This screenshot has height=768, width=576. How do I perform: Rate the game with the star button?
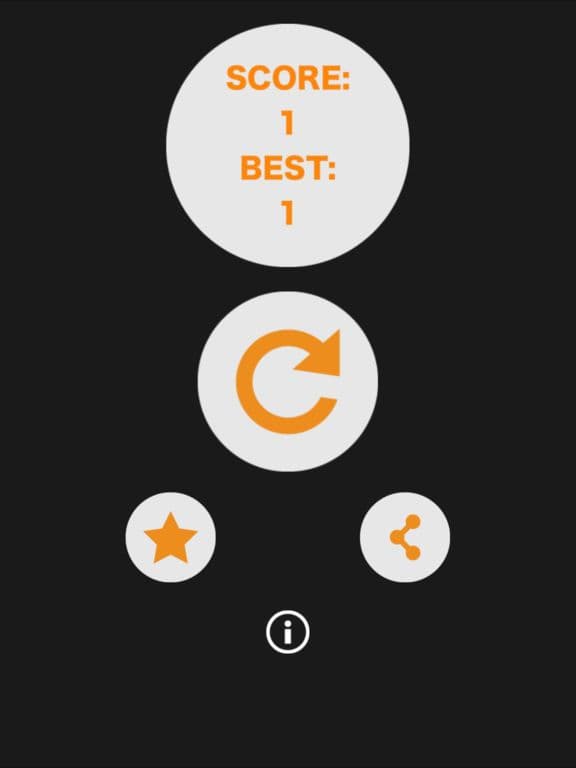point(170,537)
